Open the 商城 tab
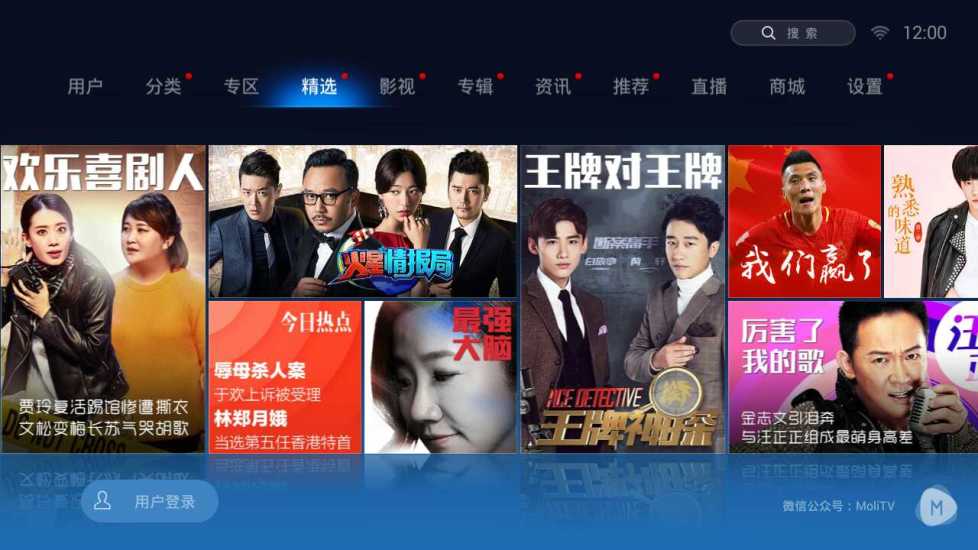This screenshot has width=978, height=550. click(787, 87)
